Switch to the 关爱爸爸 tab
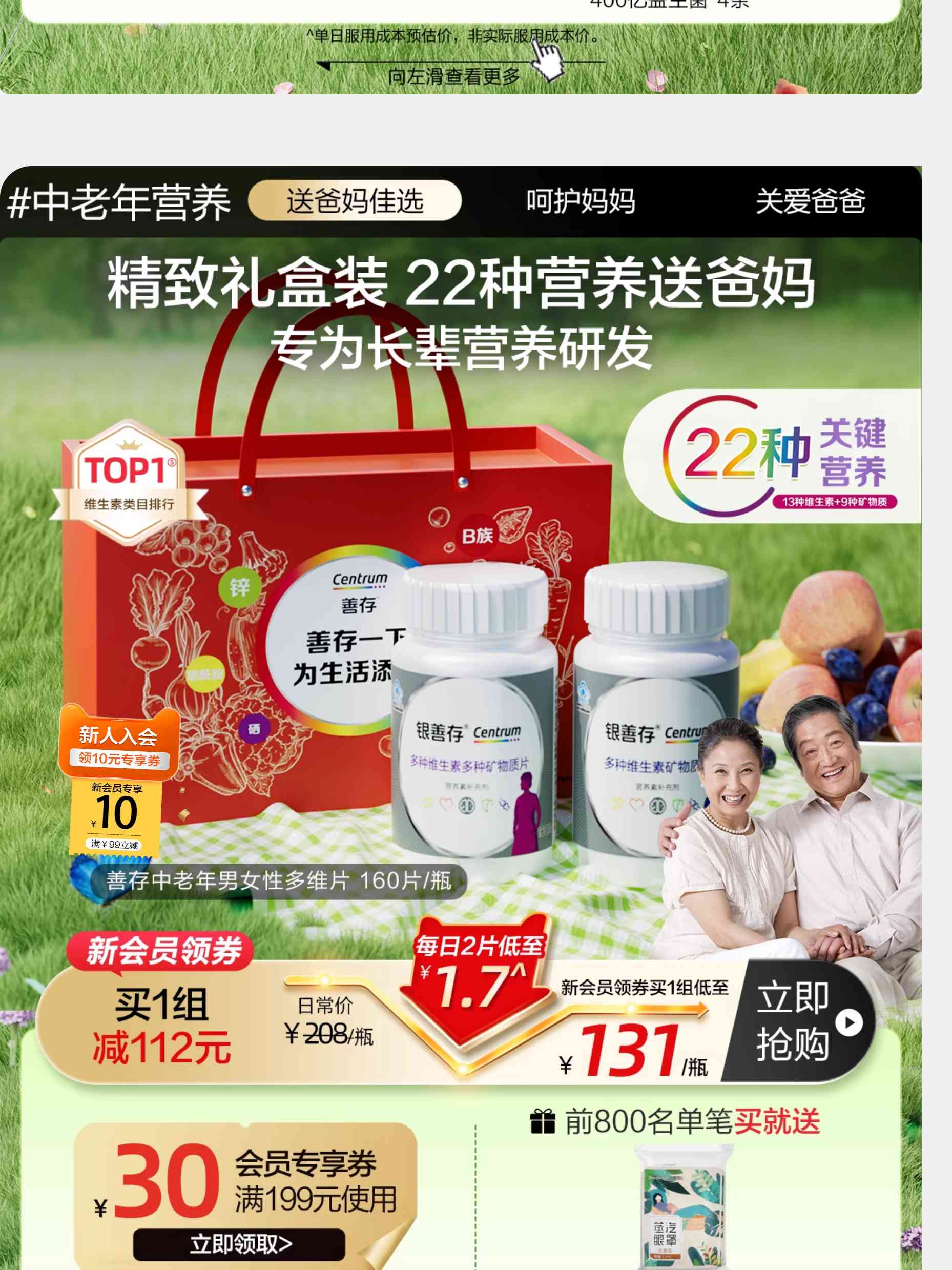The image size is (952, 1270). tap(810, 201)
